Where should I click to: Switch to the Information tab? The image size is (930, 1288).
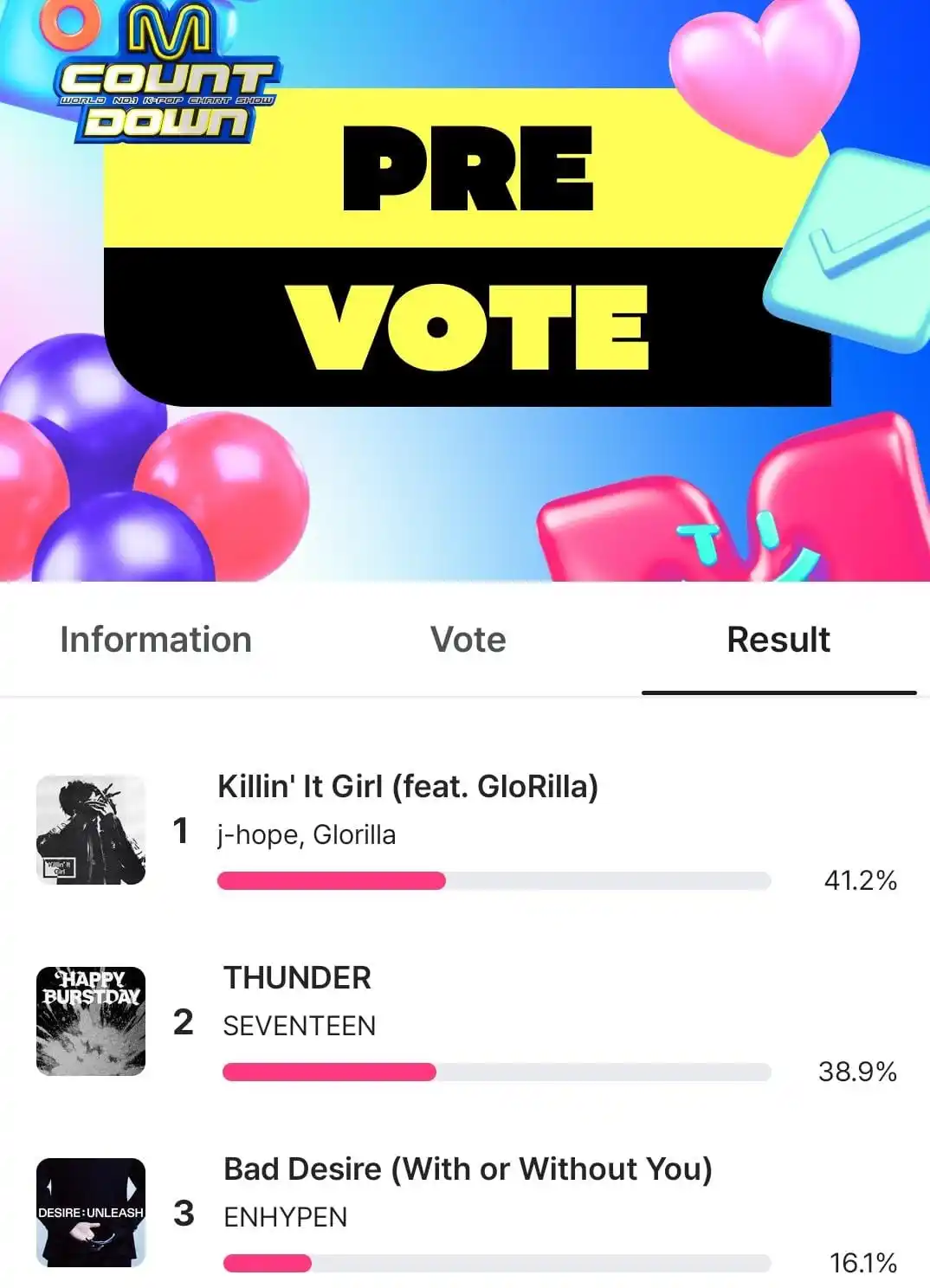click(156, 640)
